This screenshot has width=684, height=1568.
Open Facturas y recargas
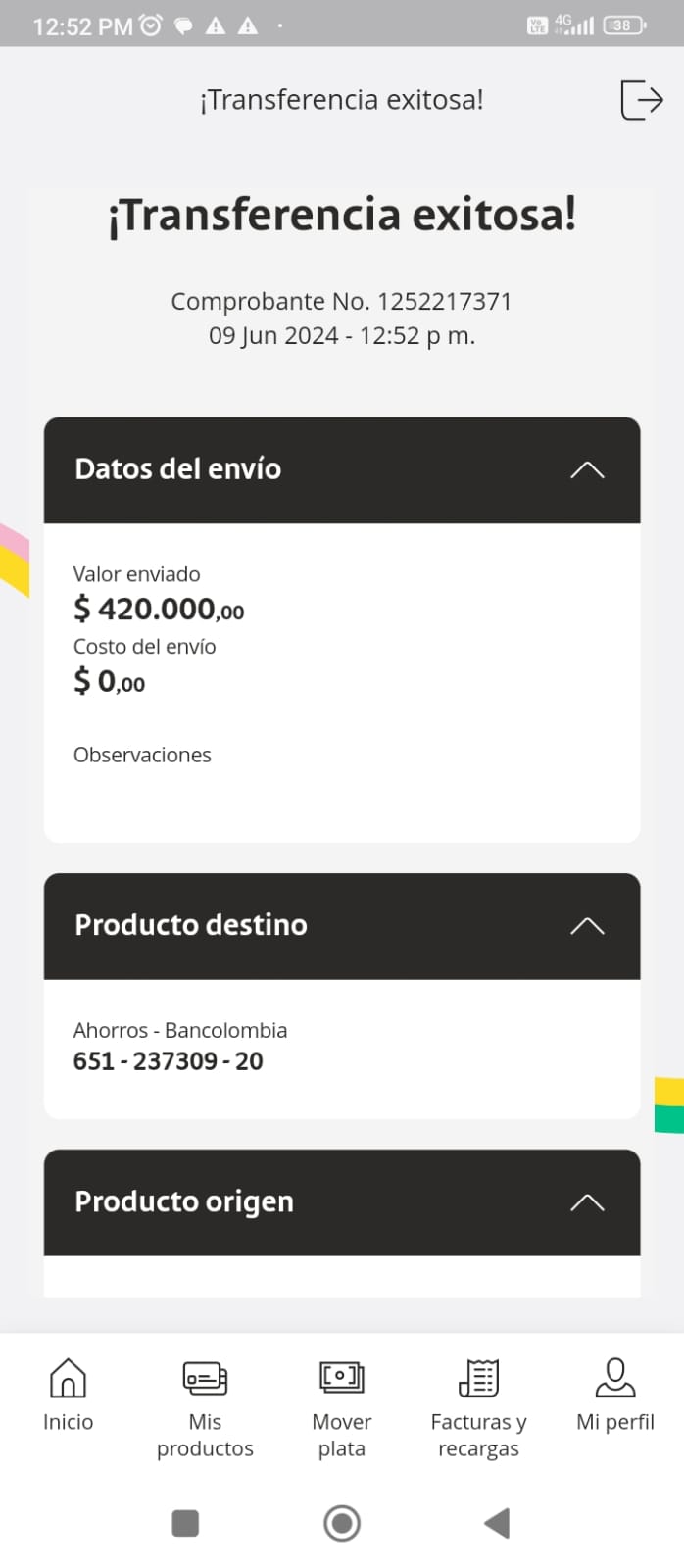click(x=478, y=1407)
